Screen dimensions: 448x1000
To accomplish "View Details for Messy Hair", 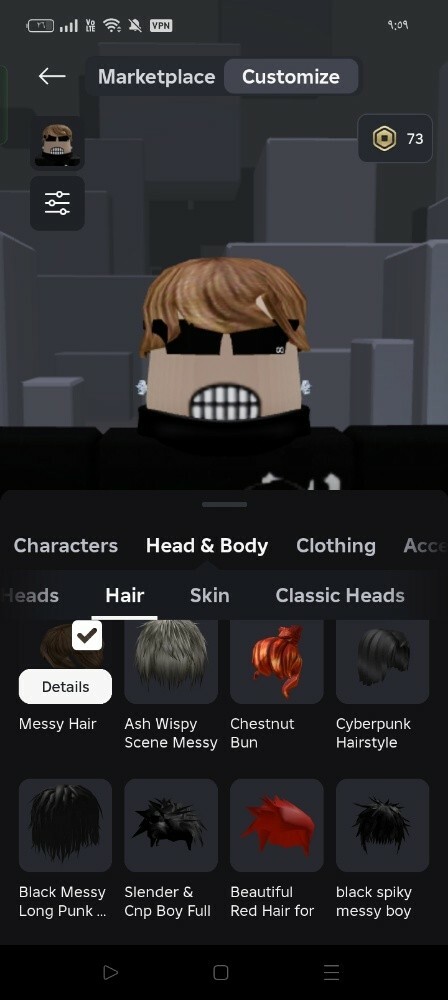I will click(x=65, y=687).
